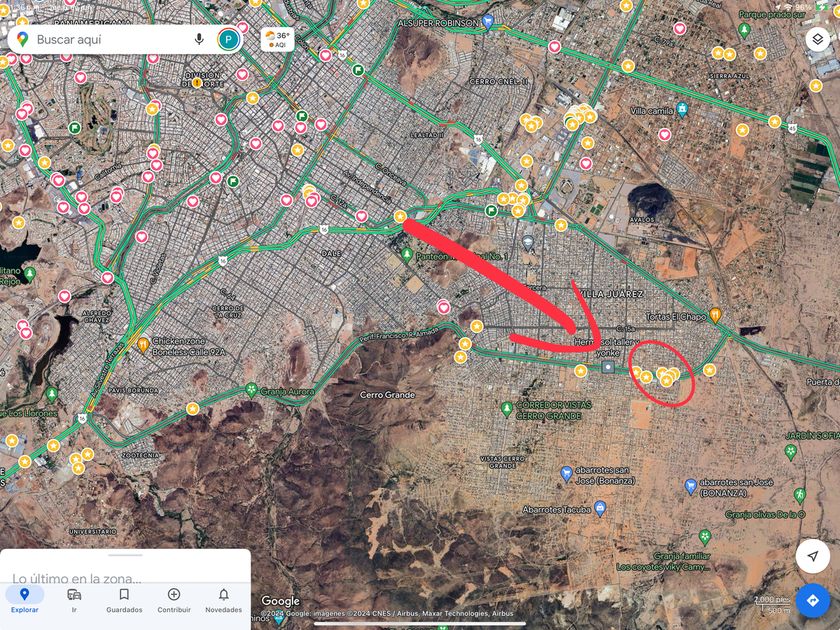Image resolution: width=840 pixels, height=630 pixels.
Task: Open directions with the blue button
Action: click(813, 601)
